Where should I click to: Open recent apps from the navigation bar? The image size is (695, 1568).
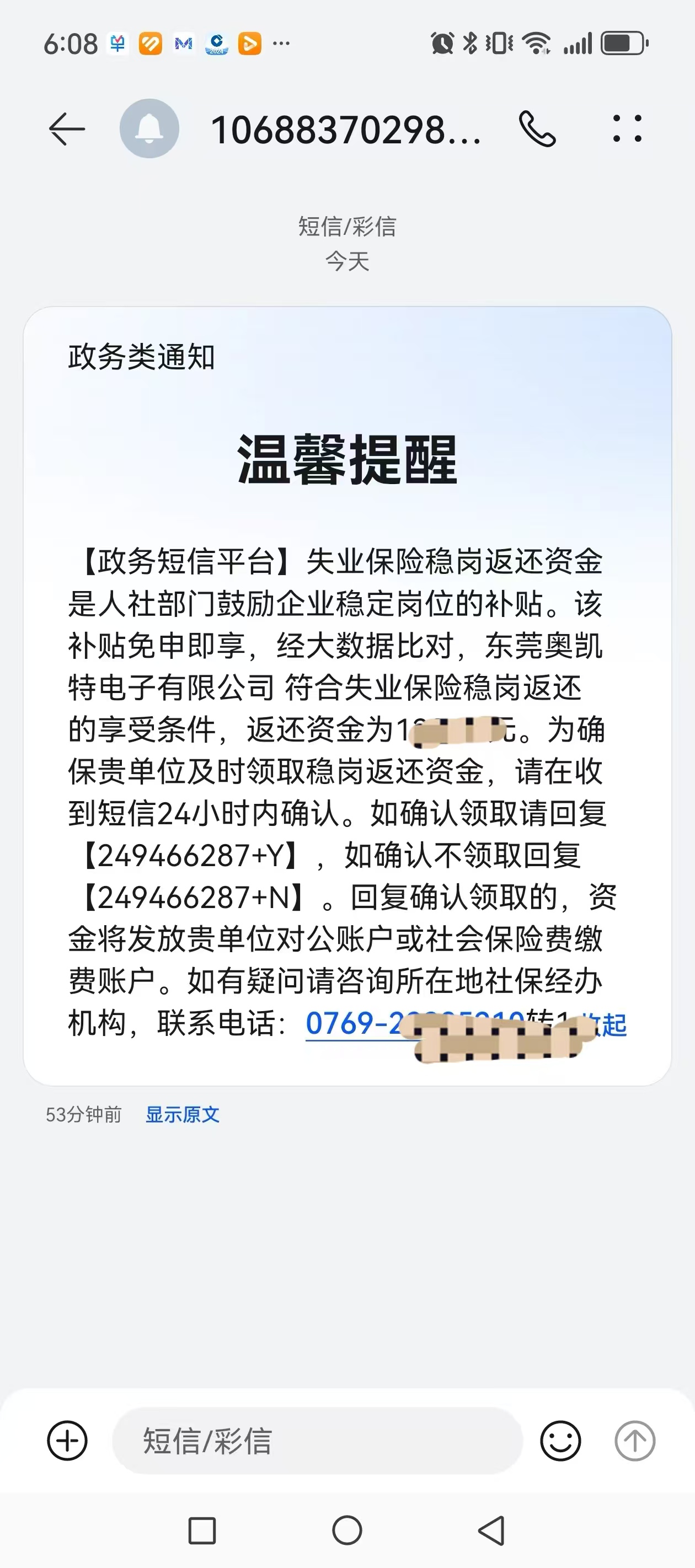(x=202, y=1531)
